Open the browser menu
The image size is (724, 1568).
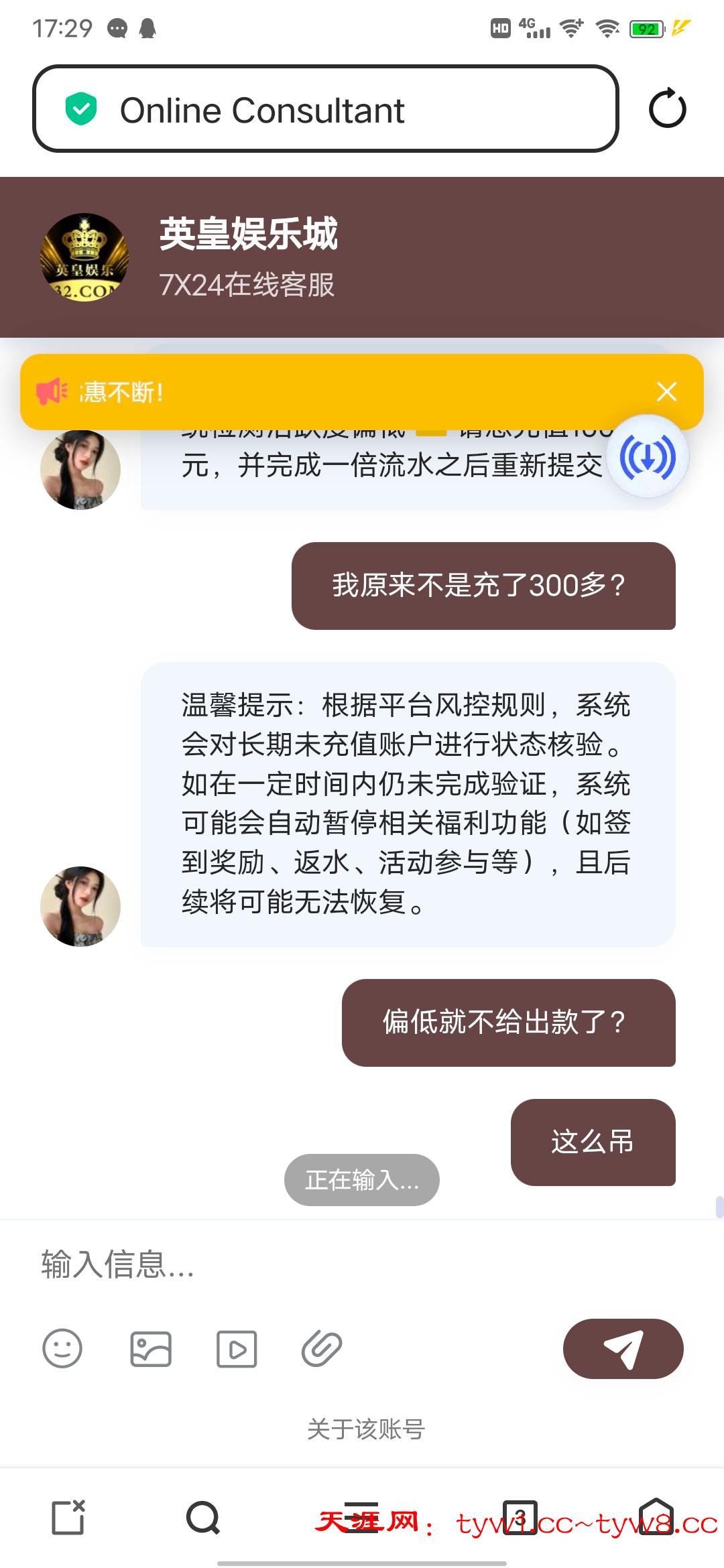click(x=362, y=1517)
